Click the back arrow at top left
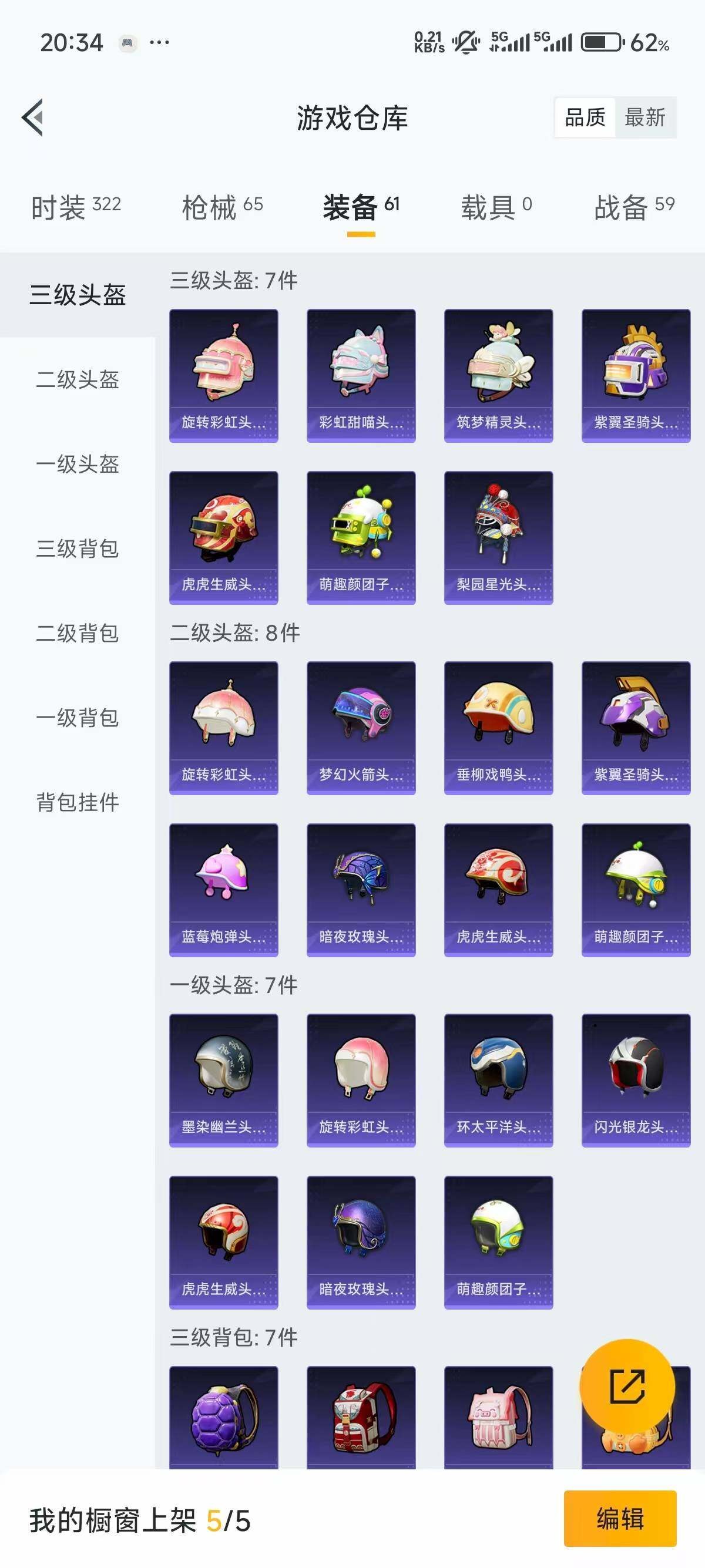Screen dimensions: 705x1568 pyautogui.click(x=33, y=119)
